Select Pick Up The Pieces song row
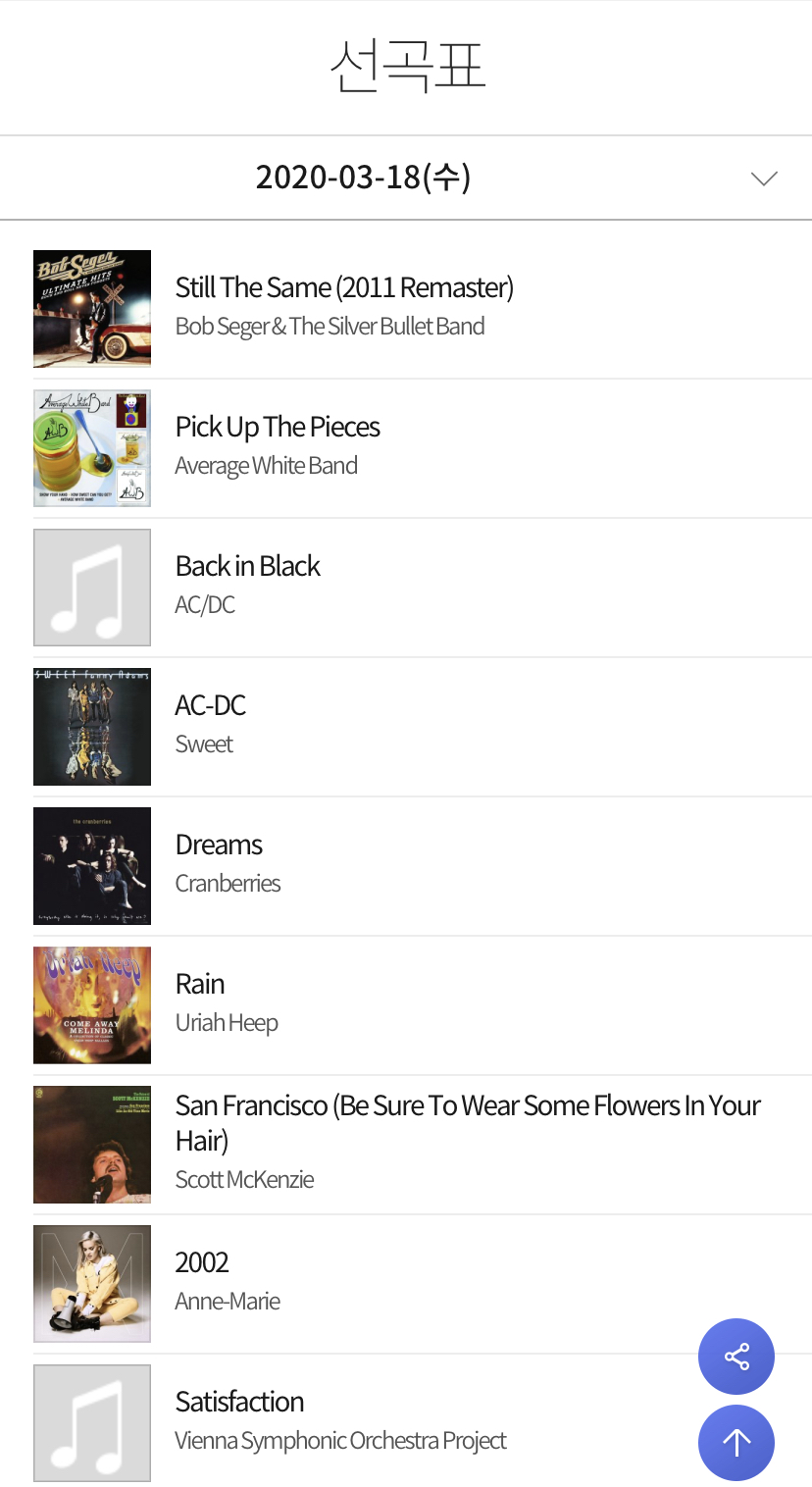The width and height of the screenshot is (812, 1487). point(423,448)
